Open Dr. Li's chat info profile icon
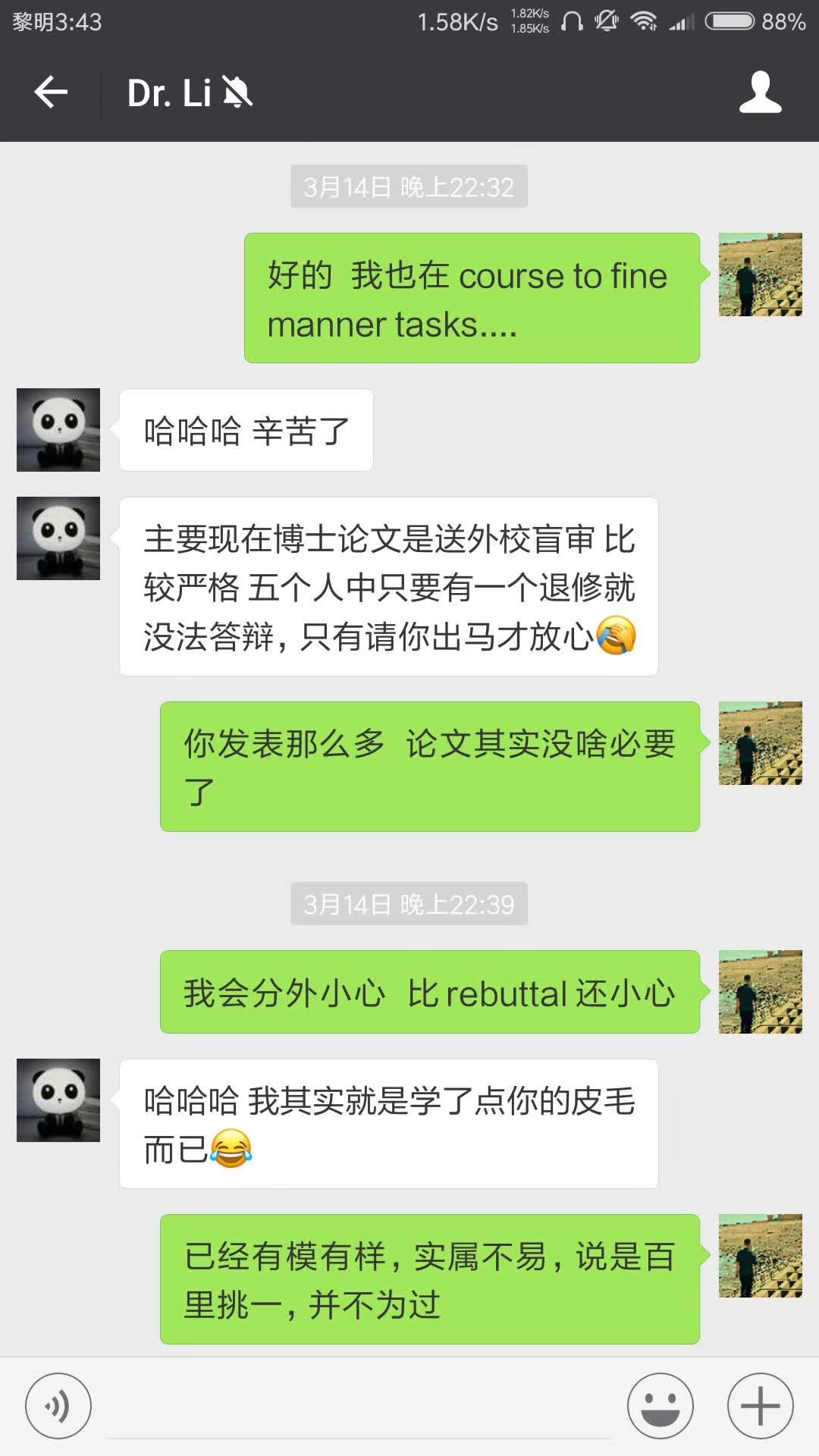Viewport: 819px width, 1456px height. coord(760,93)
